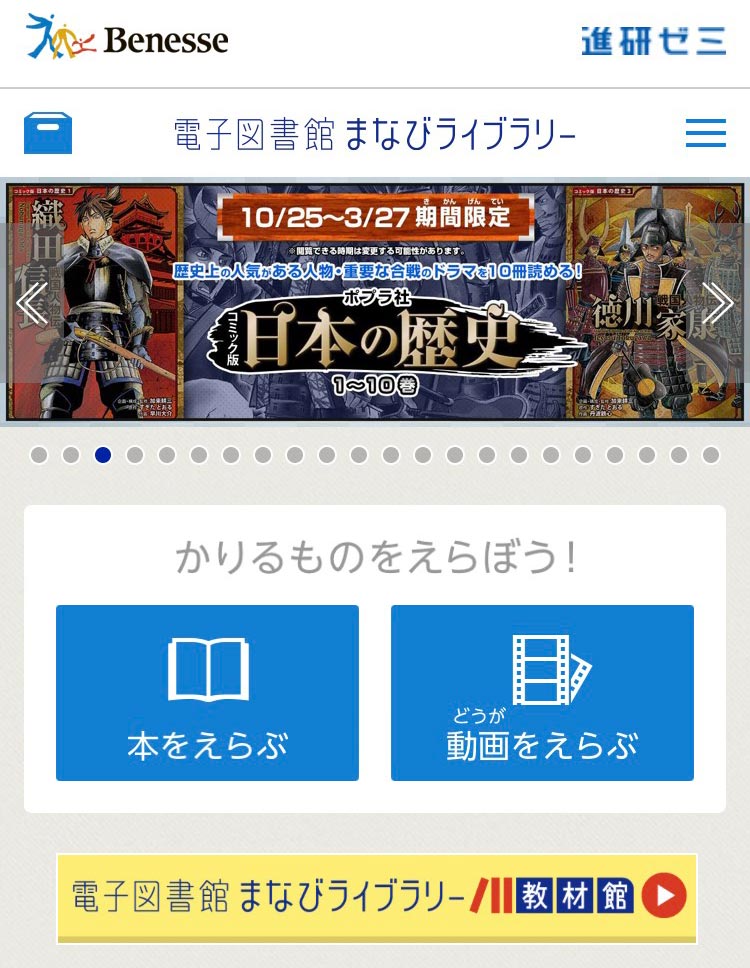Screen dimensions: 750x968
Task: Jump to the last carousel dot
Action: click(711, 455)
